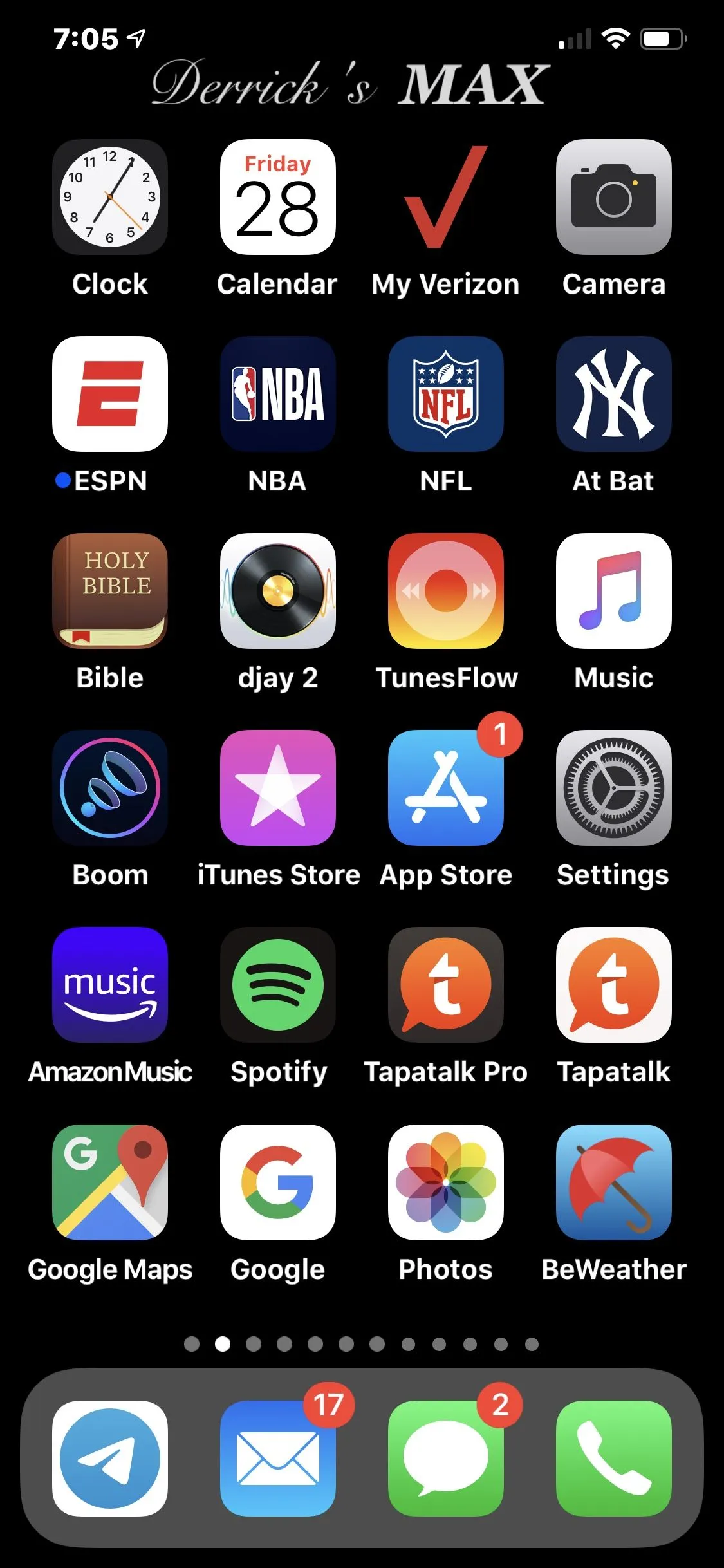Open Apple Music app
Screen dimensions: 724x1568
click(x=613, y=591)
